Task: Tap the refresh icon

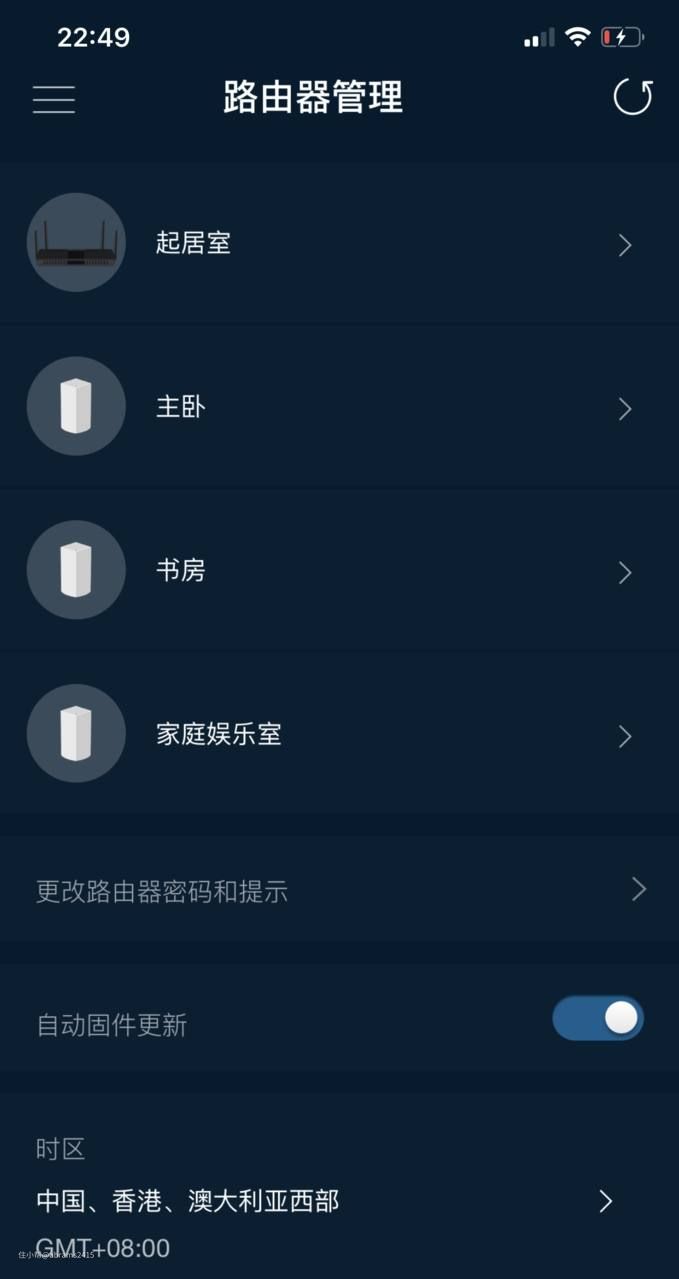Action: click(632, 97)
